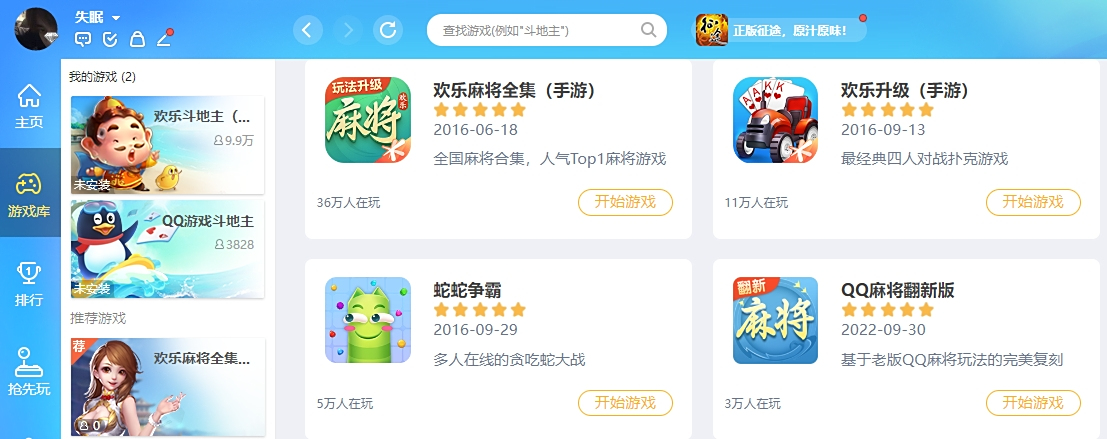The width and height of the screenshot is (1107, 439).
Task: Open the lock icon under the username
Action: 137,40
